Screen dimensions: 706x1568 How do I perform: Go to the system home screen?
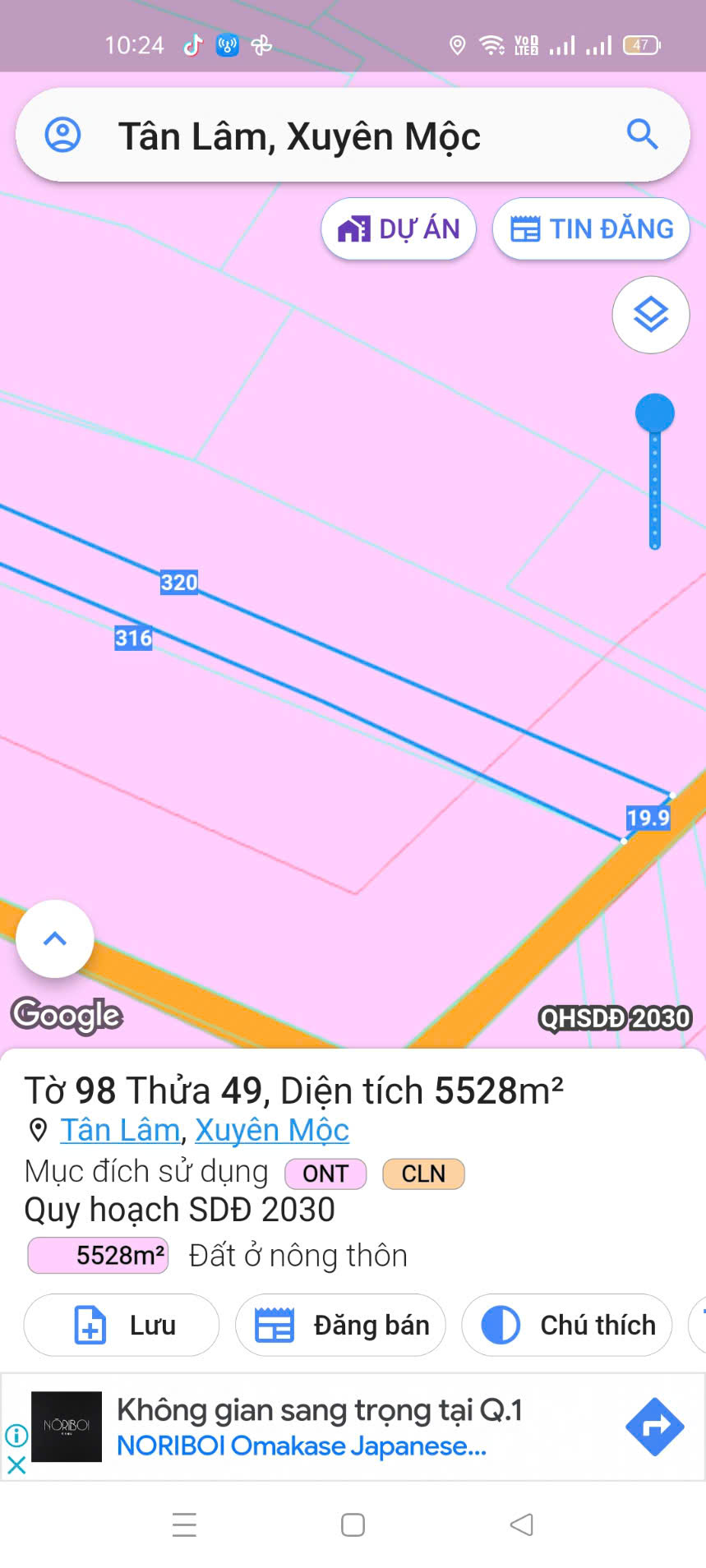353,1525
